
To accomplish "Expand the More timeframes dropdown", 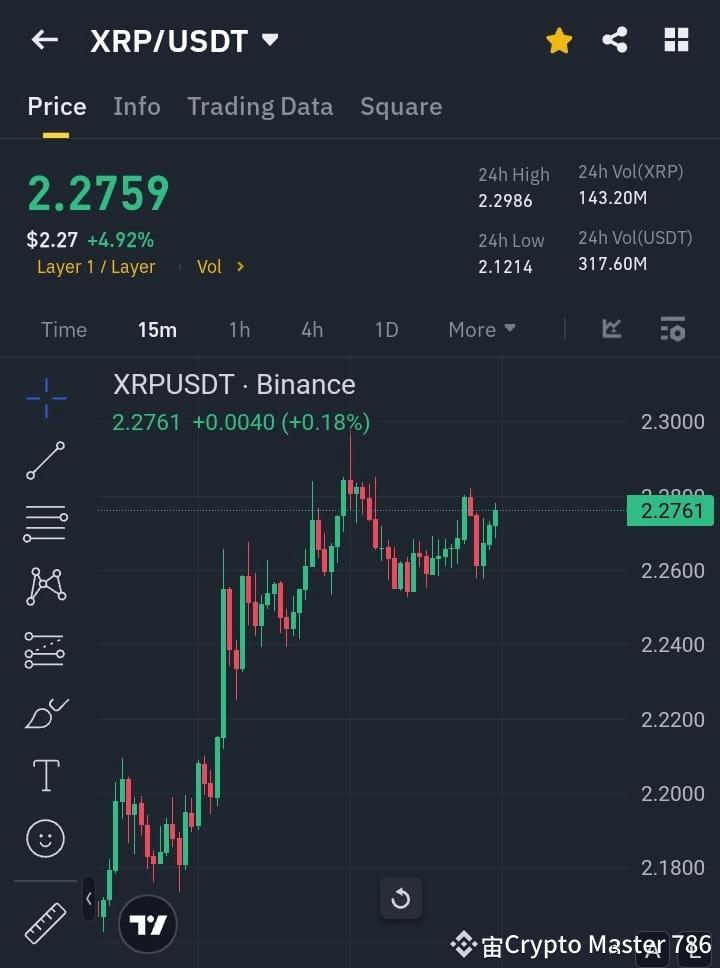I will (481, 329).
